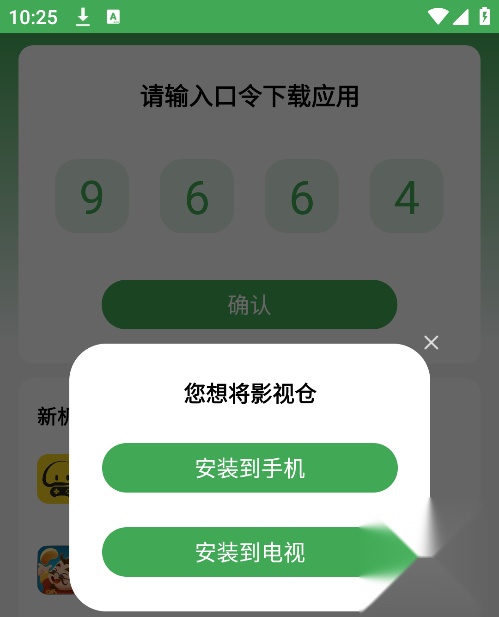Dismiss the dialog with the X icon
The height and width of the screenshot is (617, 499).
[x=431, y=342]
